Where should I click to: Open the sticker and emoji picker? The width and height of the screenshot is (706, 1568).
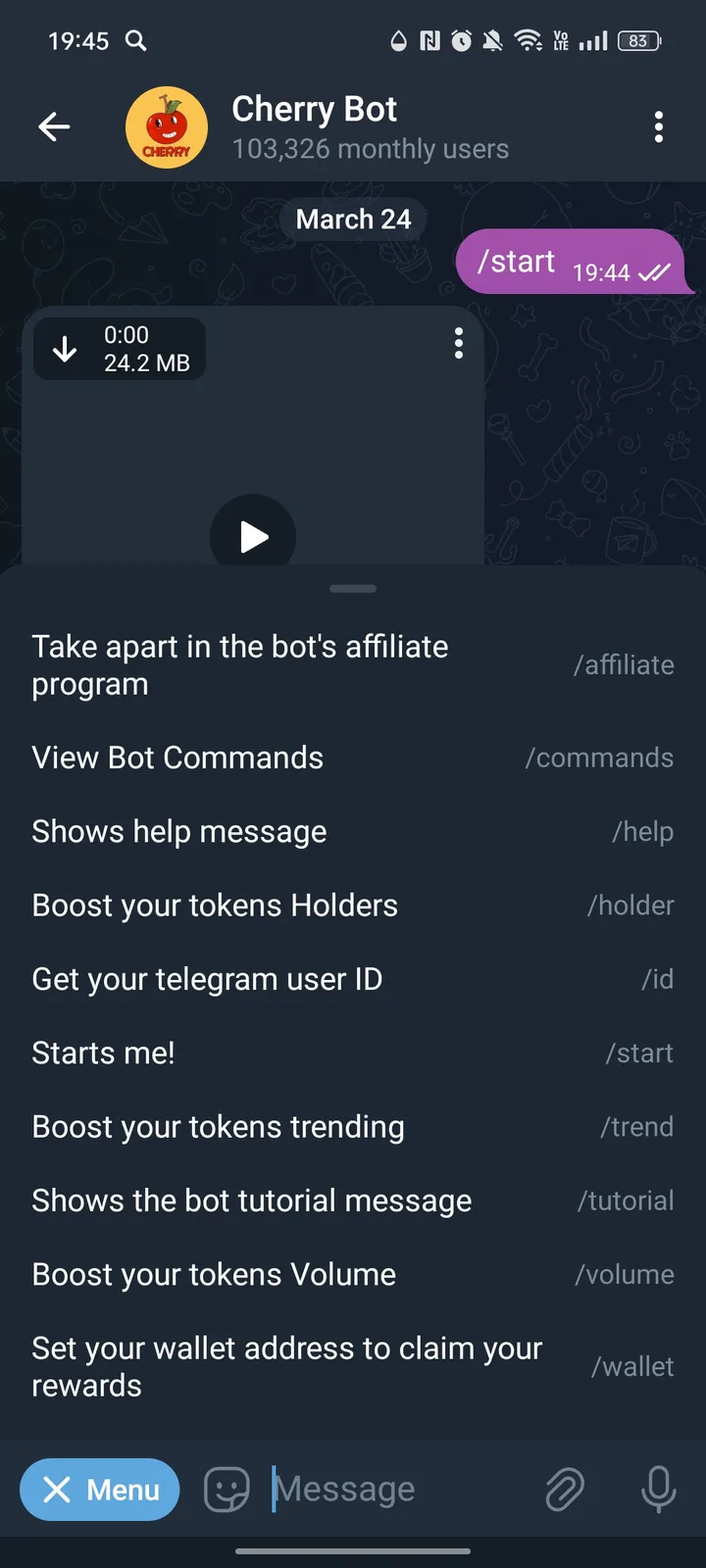click(x=226, y=1489)
